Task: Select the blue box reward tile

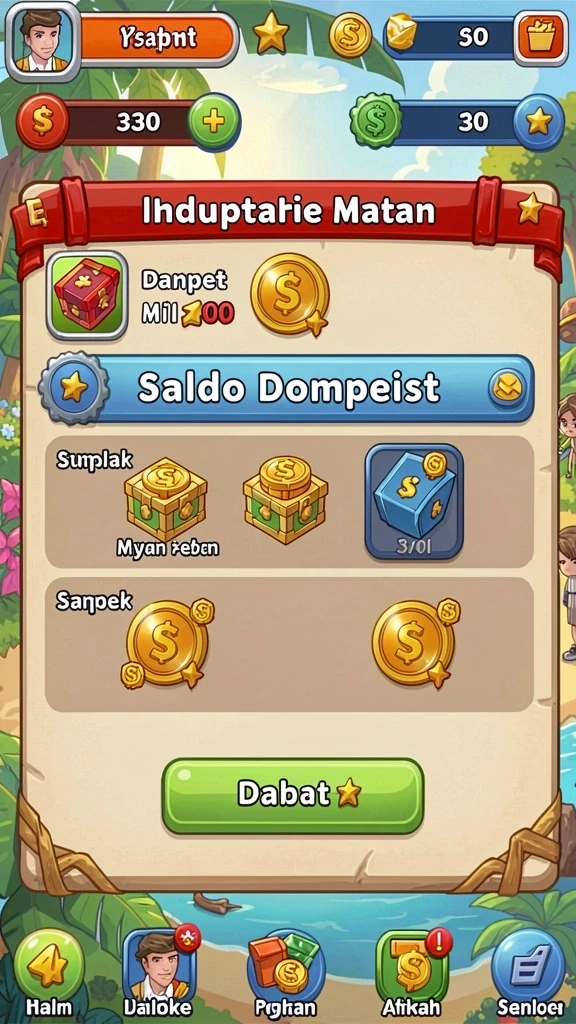Action: pyautogui.click(x=414, y=502)
